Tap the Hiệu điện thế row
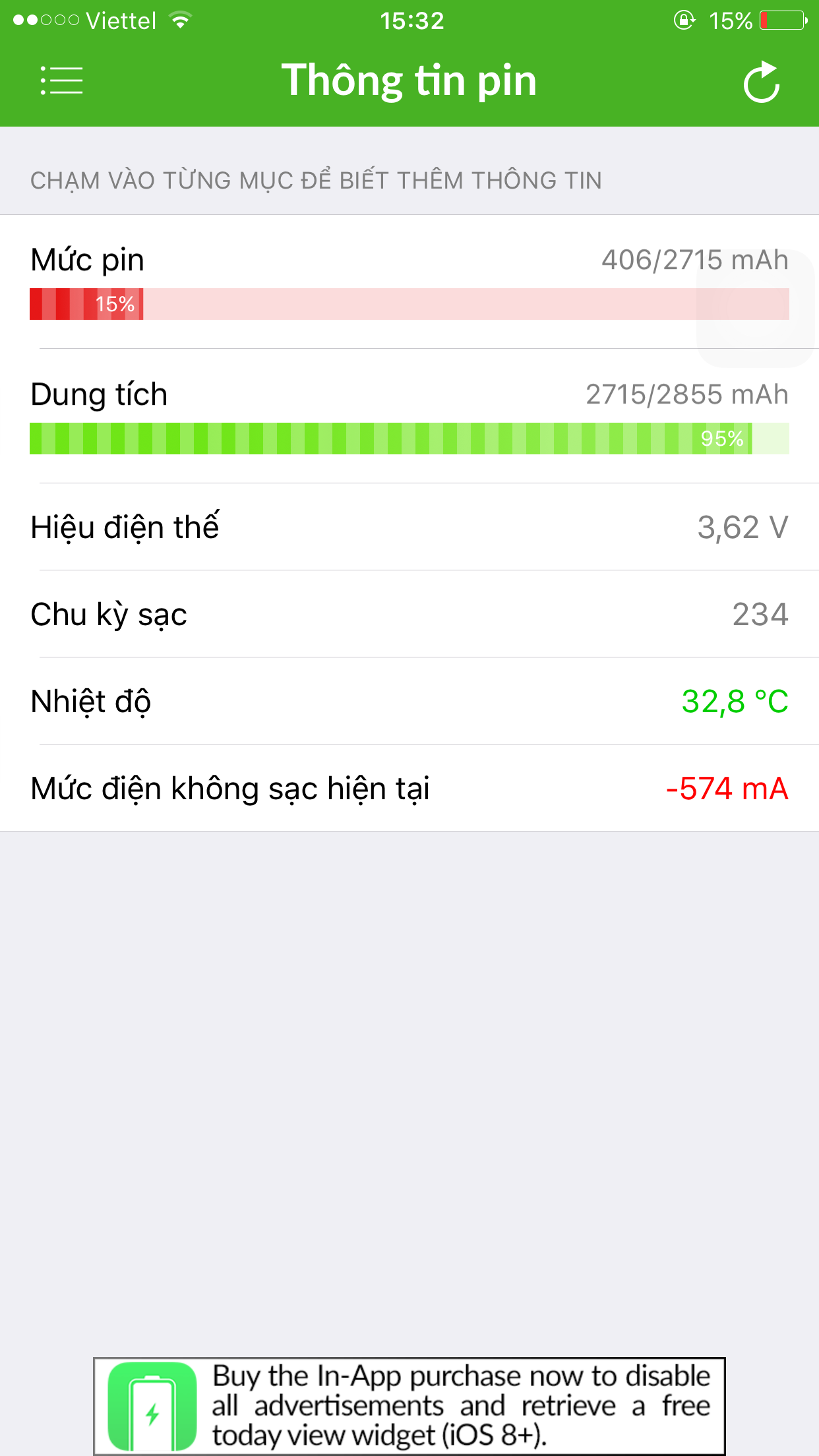 pos(409,527)
